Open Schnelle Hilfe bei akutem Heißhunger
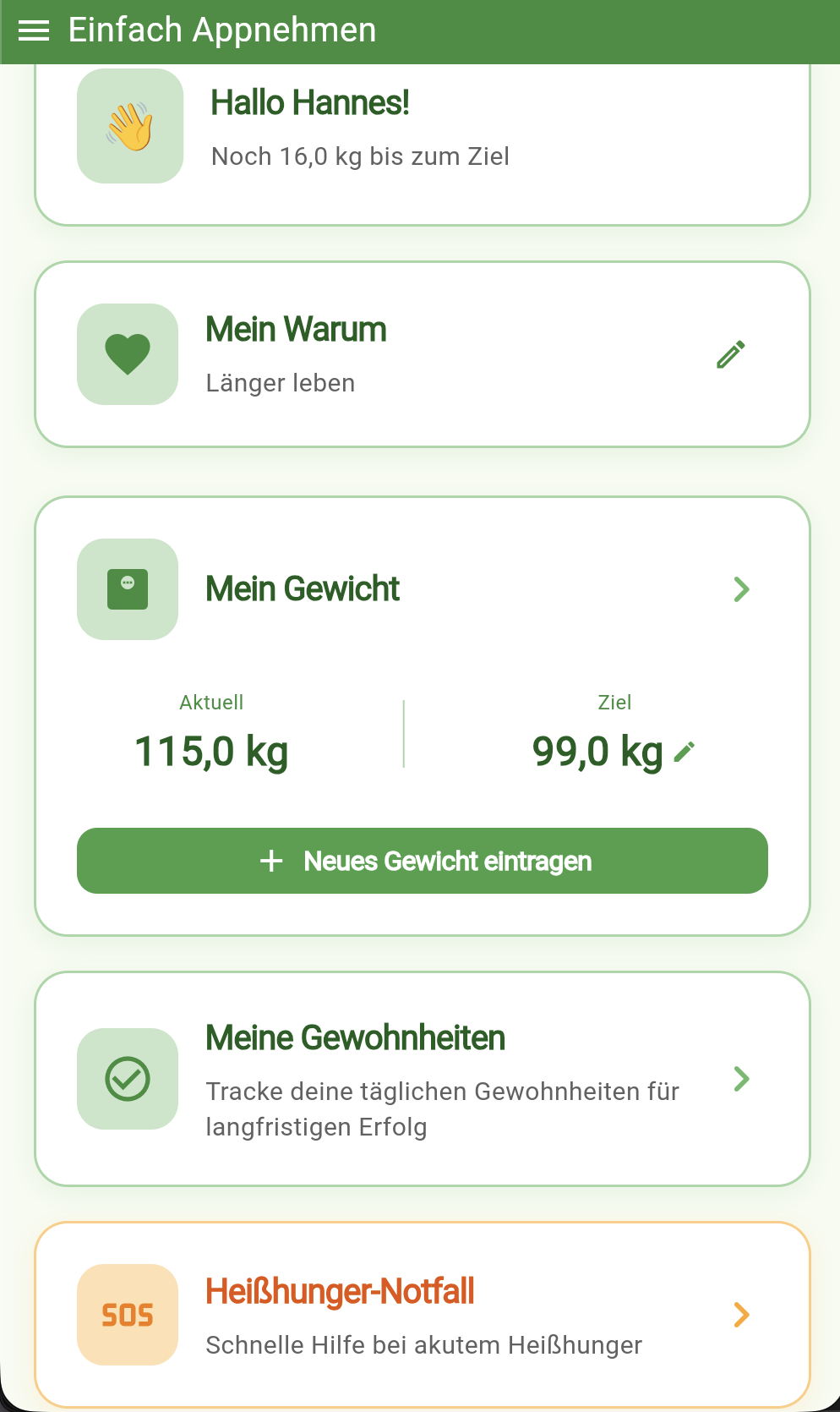Screen dimensions: 840x1412 tap(424, 1344)
